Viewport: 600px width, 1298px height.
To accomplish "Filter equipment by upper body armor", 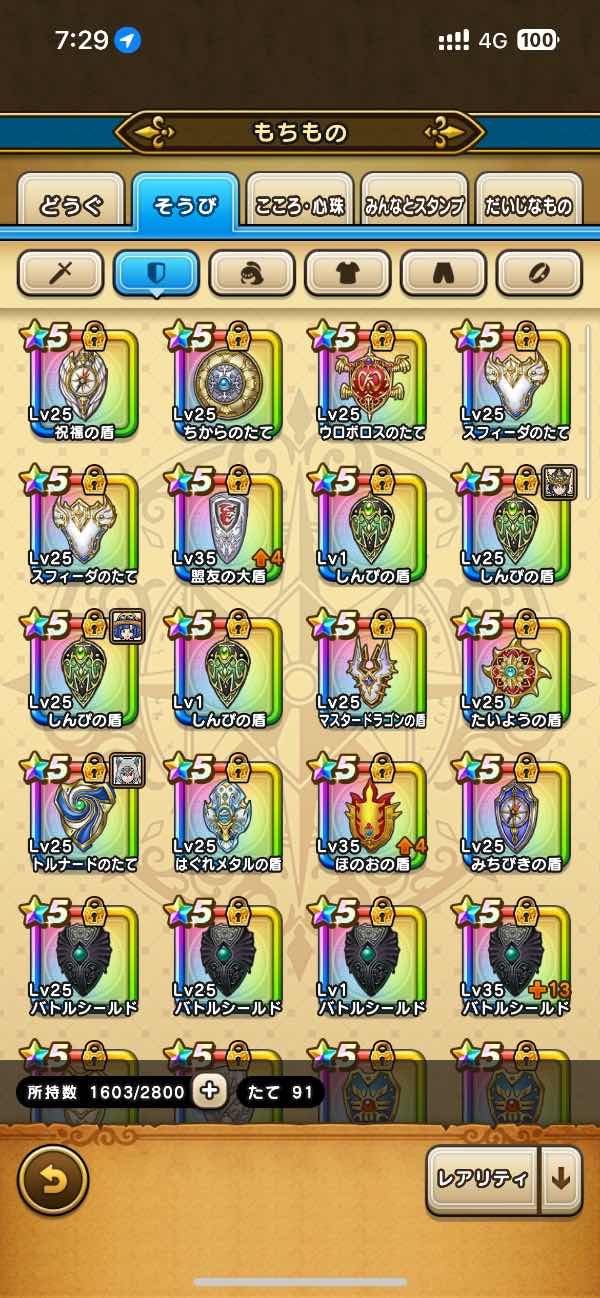I will click(347, 272).
